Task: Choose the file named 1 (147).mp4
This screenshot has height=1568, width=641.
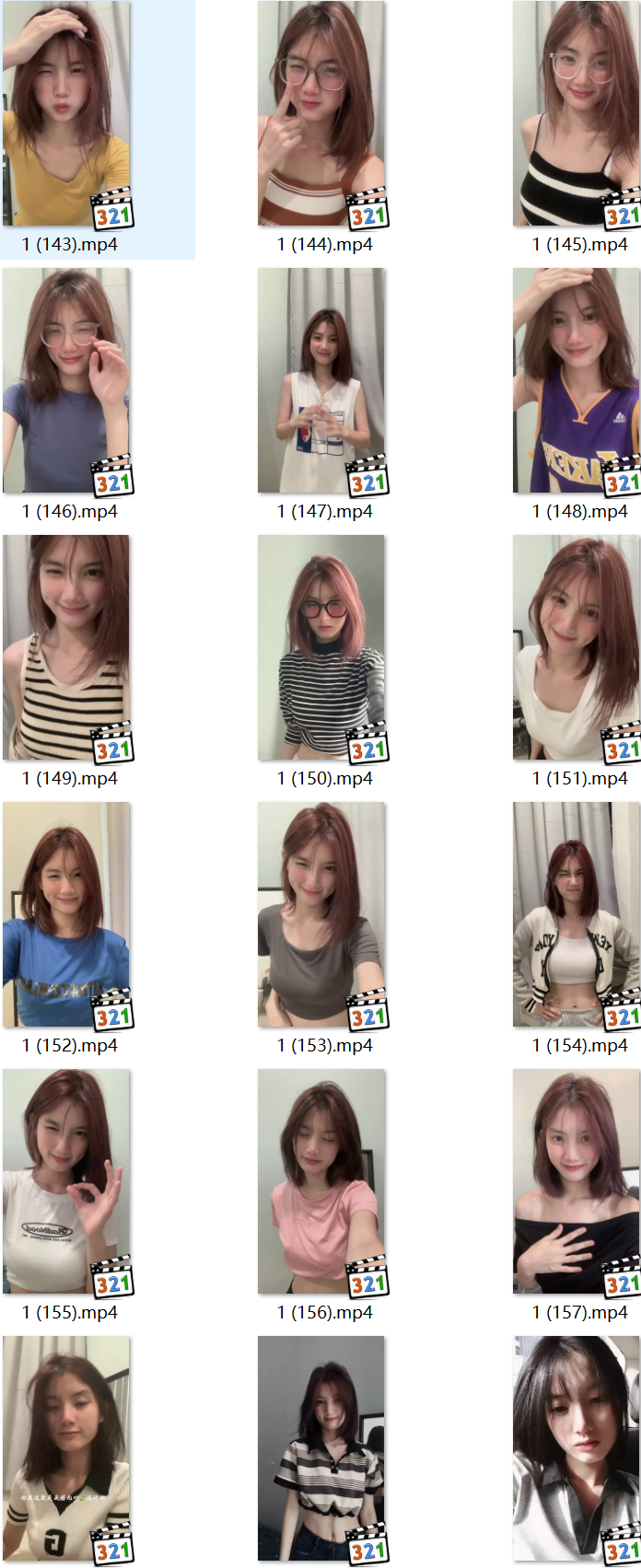Action: pos(321,381)
